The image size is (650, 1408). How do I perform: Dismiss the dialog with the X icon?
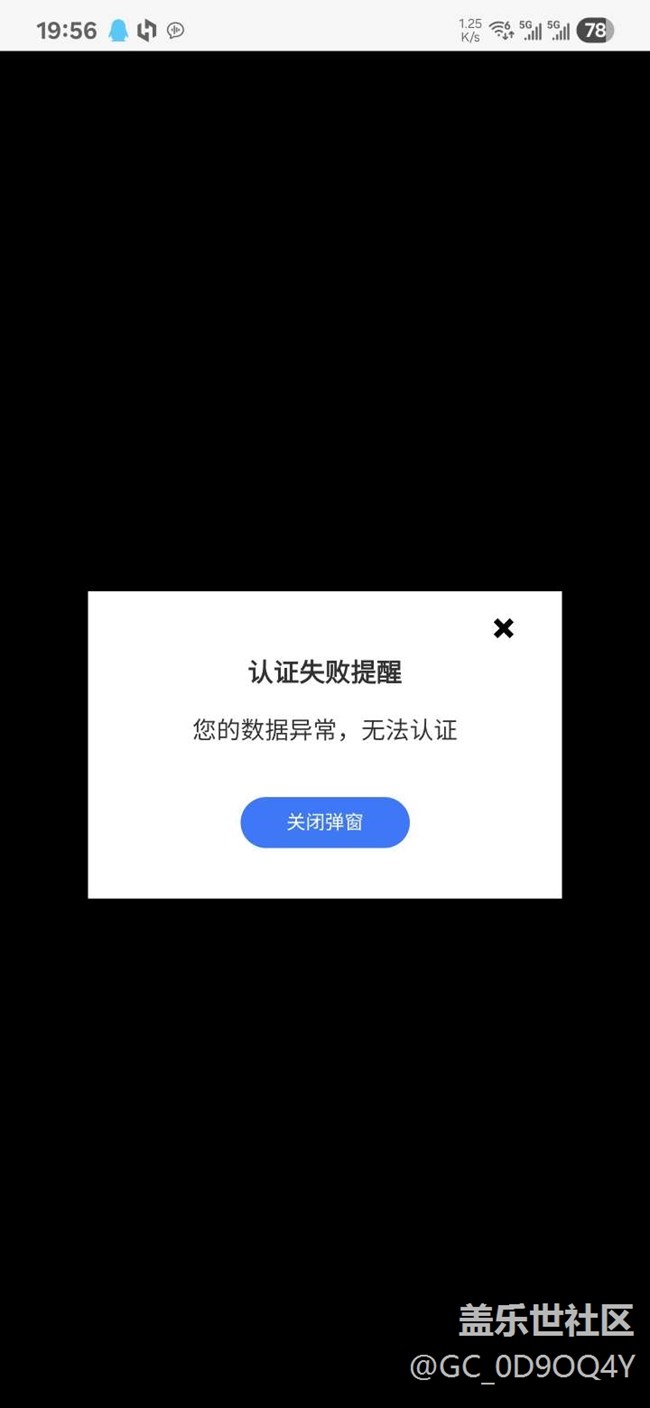click(504, 628)
